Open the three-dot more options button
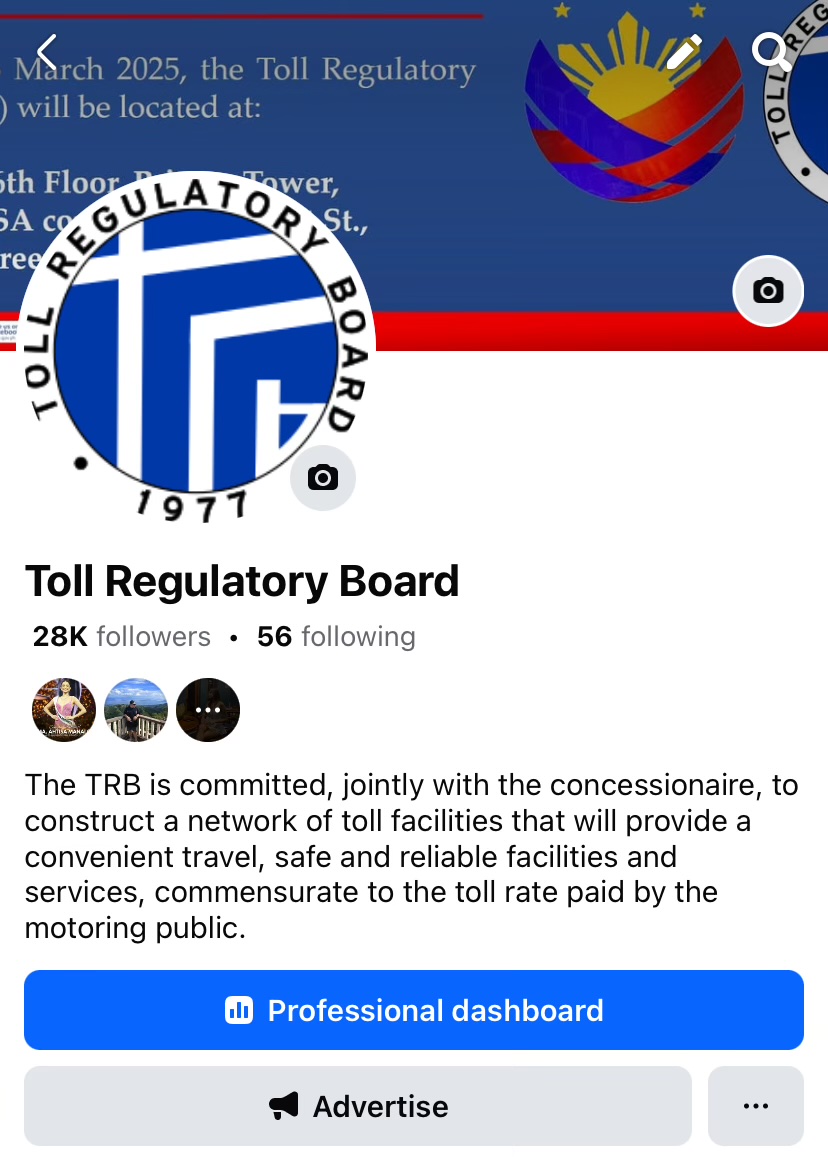This screenshot has width=828, height=1173. tap(756, 1106)
